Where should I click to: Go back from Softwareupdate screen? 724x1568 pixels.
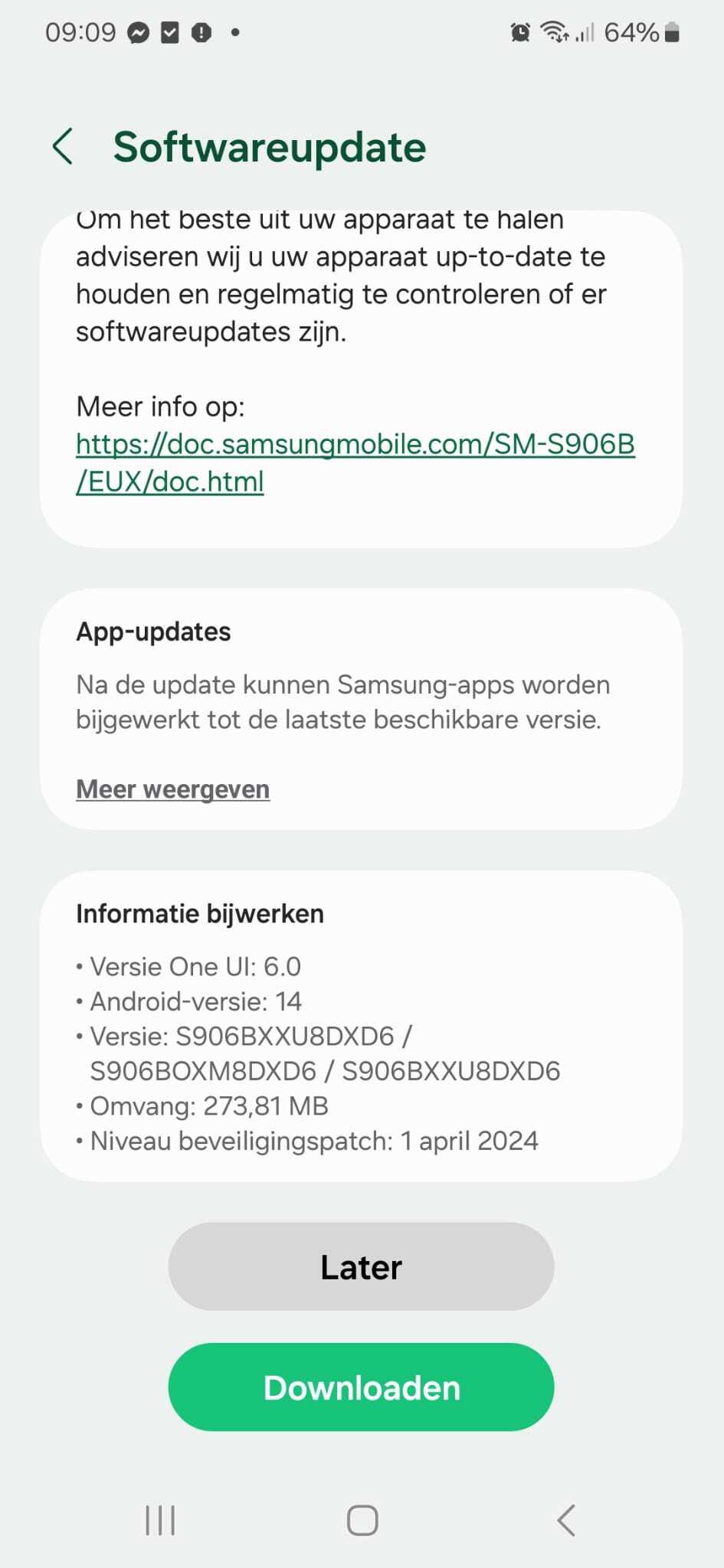point(63,146)
